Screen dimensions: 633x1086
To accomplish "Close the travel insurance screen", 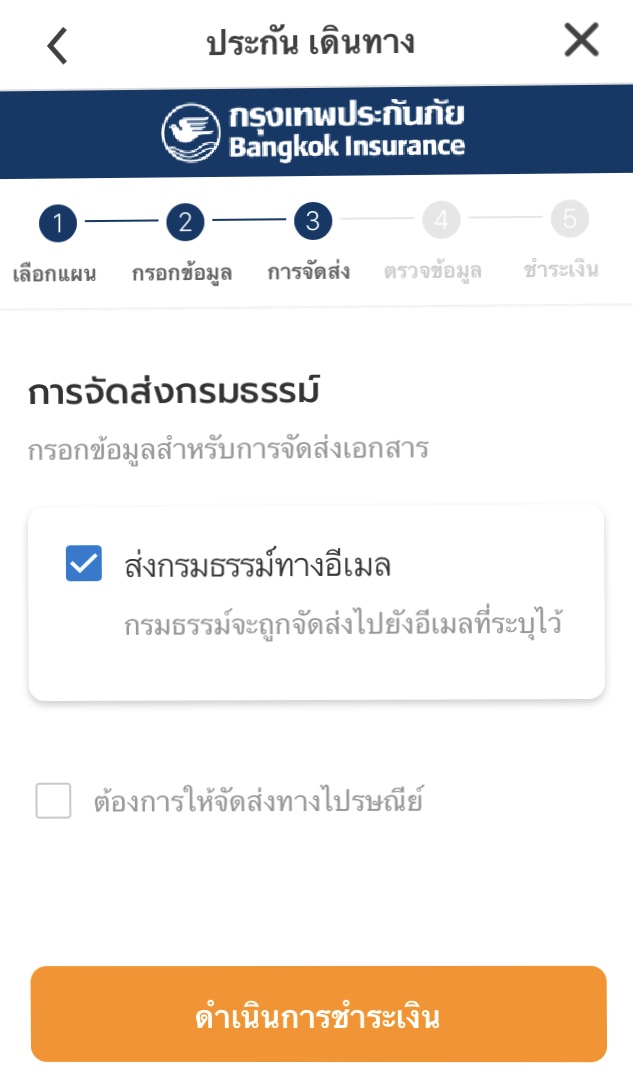I will coord(581,39).
